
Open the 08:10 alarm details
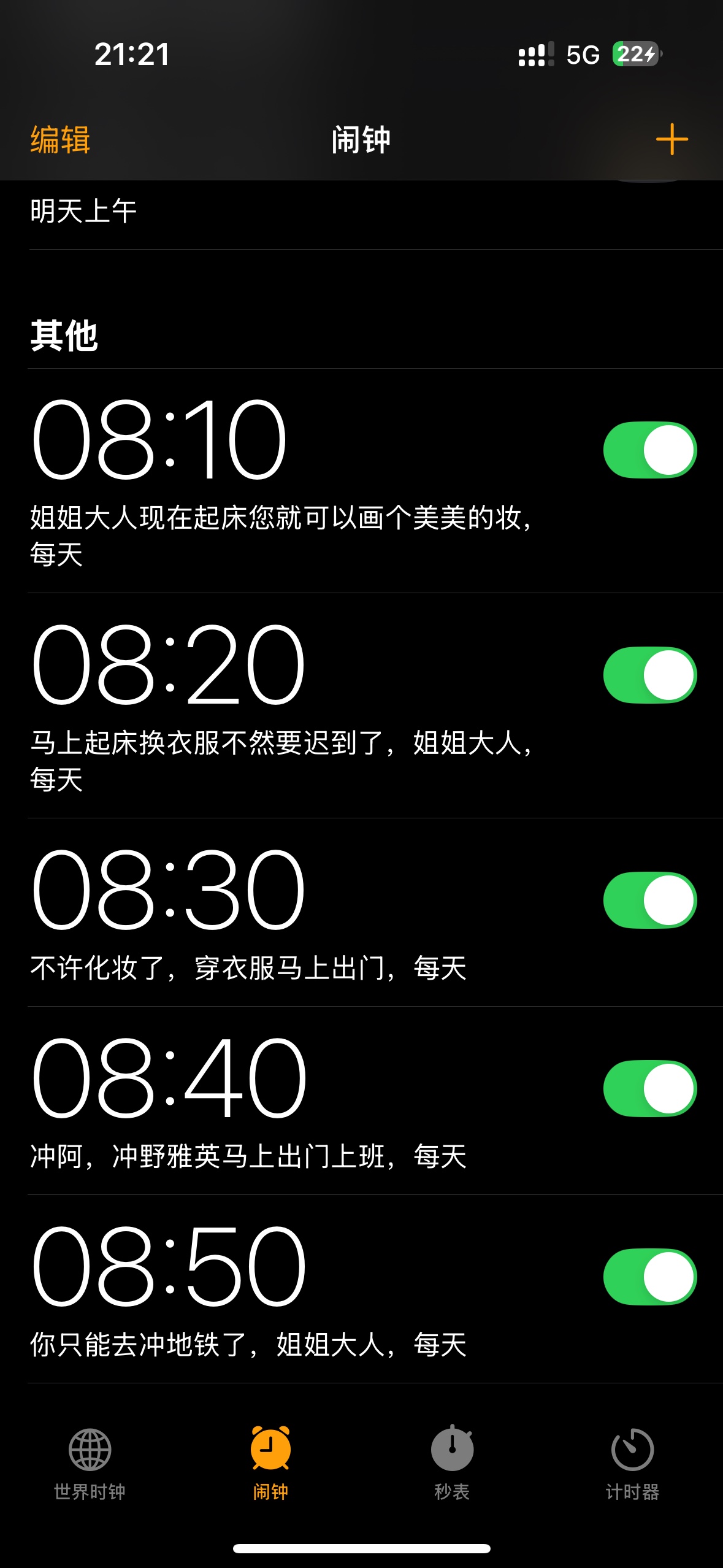[x=307, y=481]
